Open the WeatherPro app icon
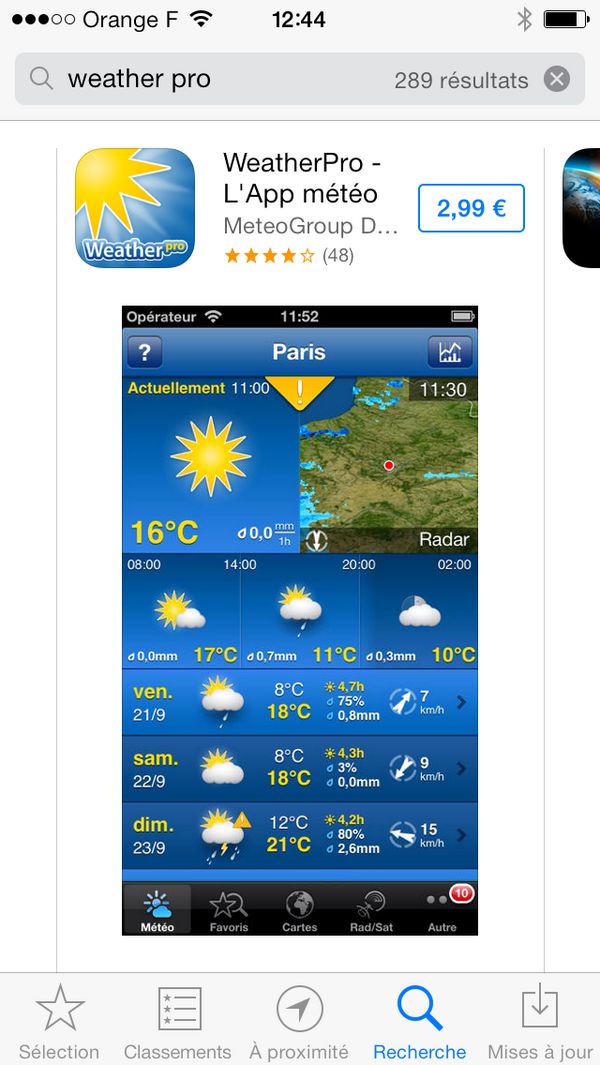 [x=135, y=208]
